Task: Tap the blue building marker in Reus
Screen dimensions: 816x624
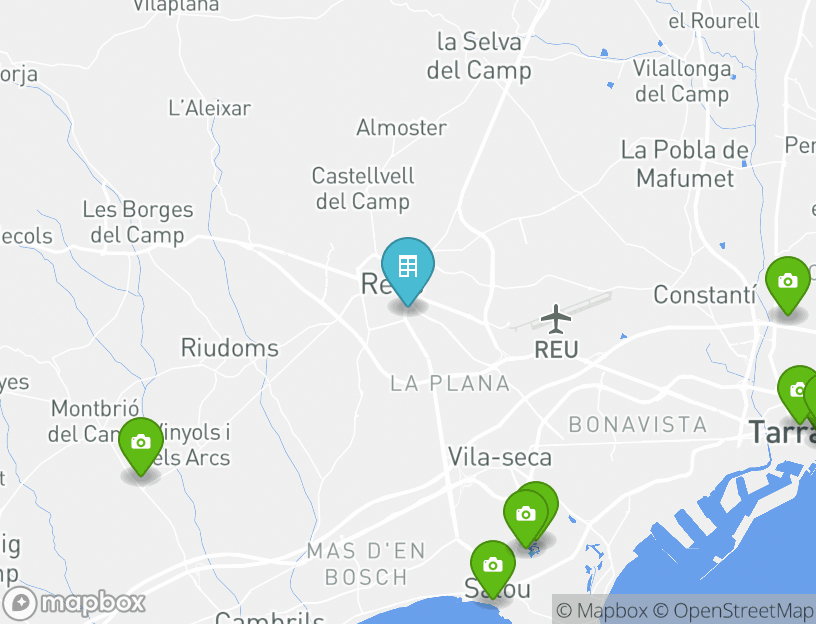Action: click(408, 268)
